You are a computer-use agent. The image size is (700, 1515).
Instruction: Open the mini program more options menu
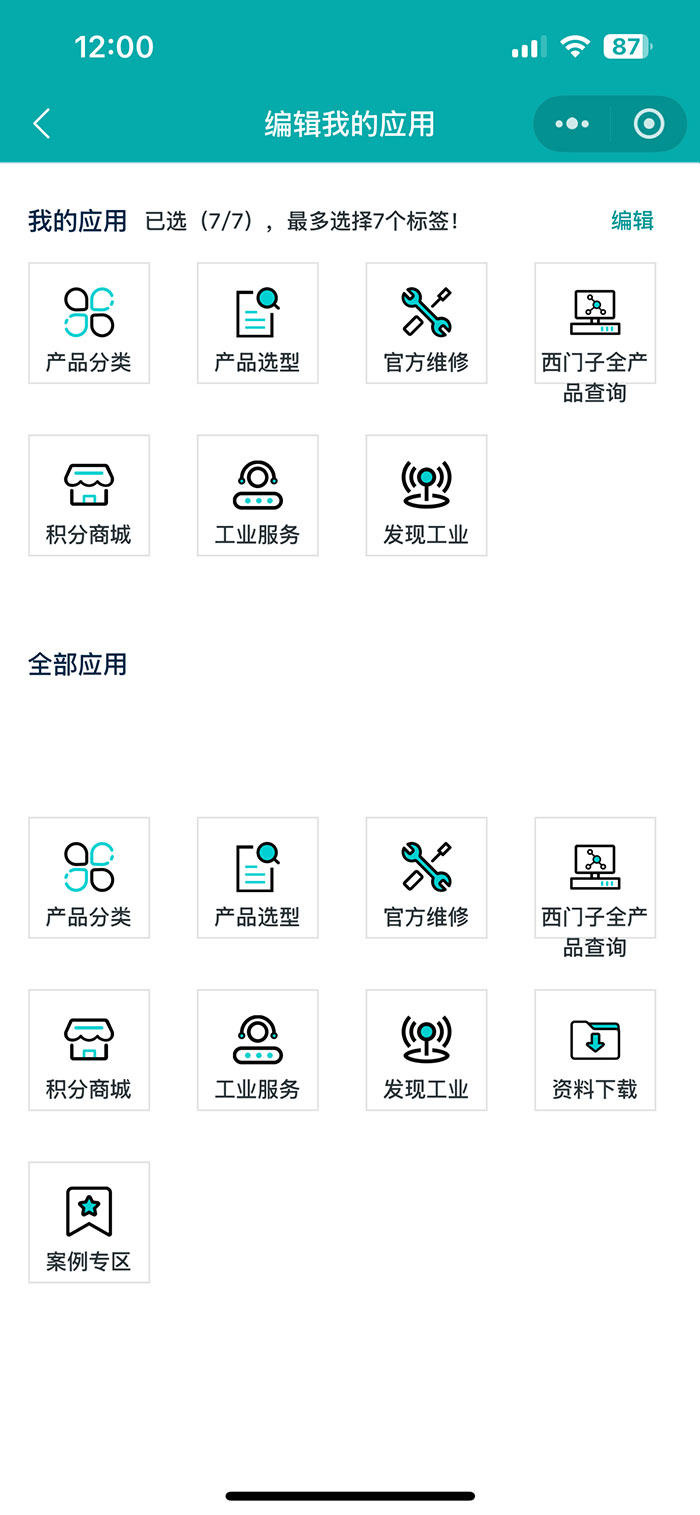point(572,124)
